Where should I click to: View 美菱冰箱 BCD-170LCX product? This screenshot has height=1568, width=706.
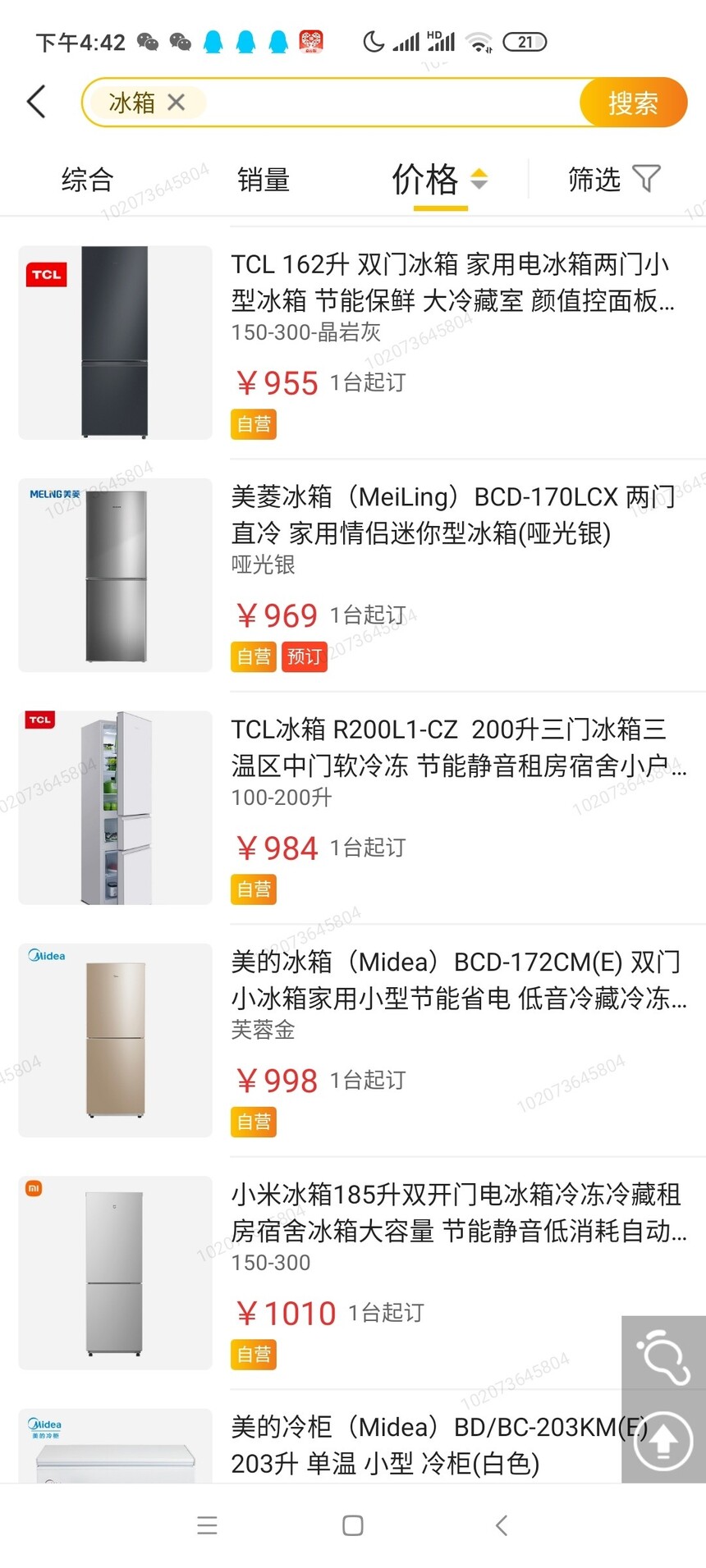point(361,575)
